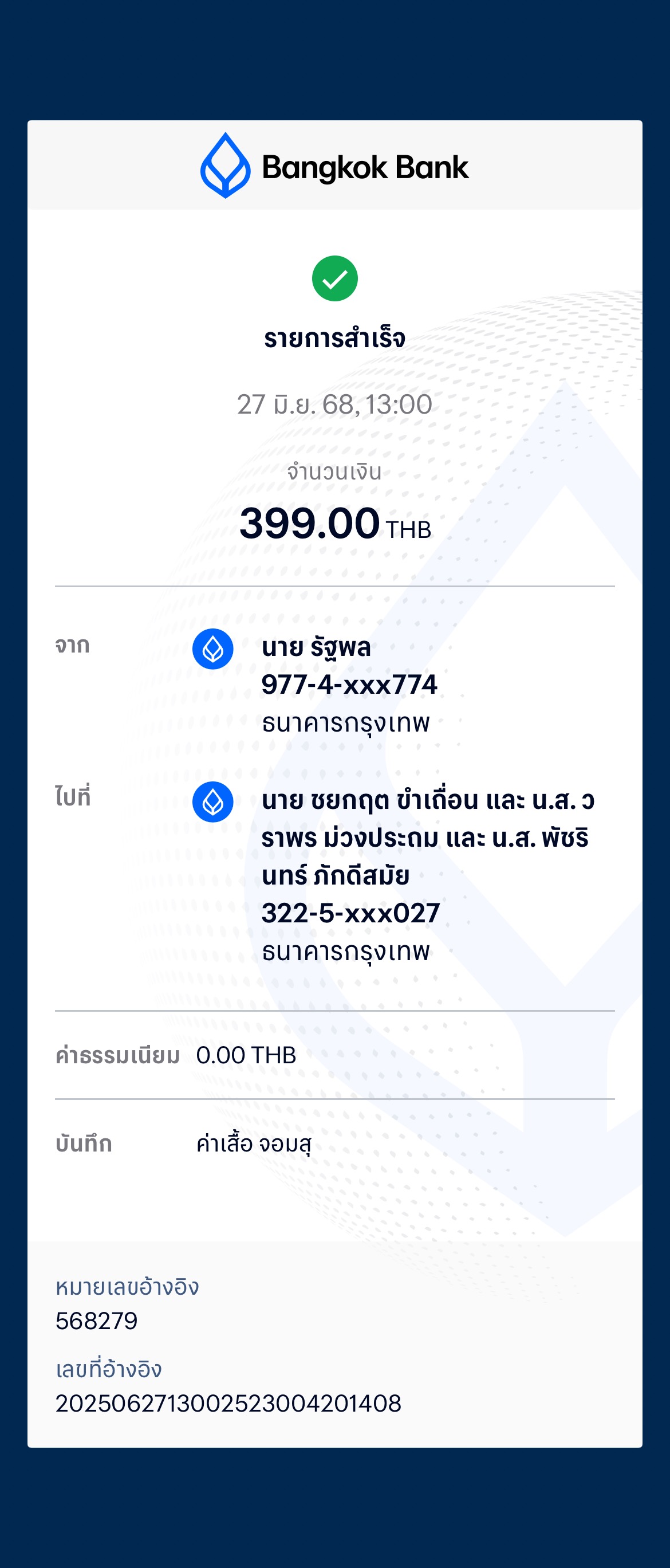
Task: Click the ไปที่ row label
Action: 74,797
